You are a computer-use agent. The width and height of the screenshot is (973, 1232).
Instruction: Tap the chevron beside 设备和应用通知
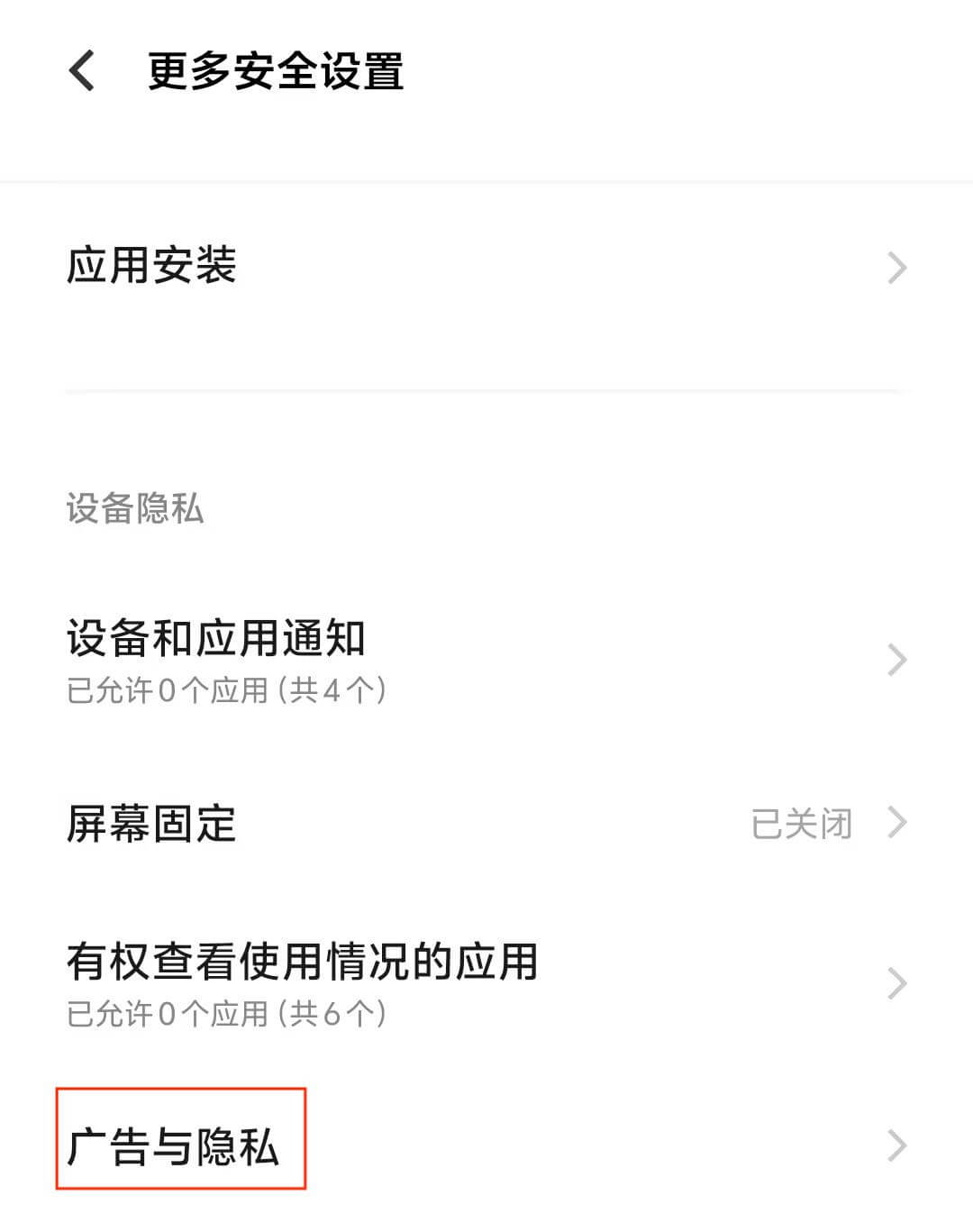[896, 660]
